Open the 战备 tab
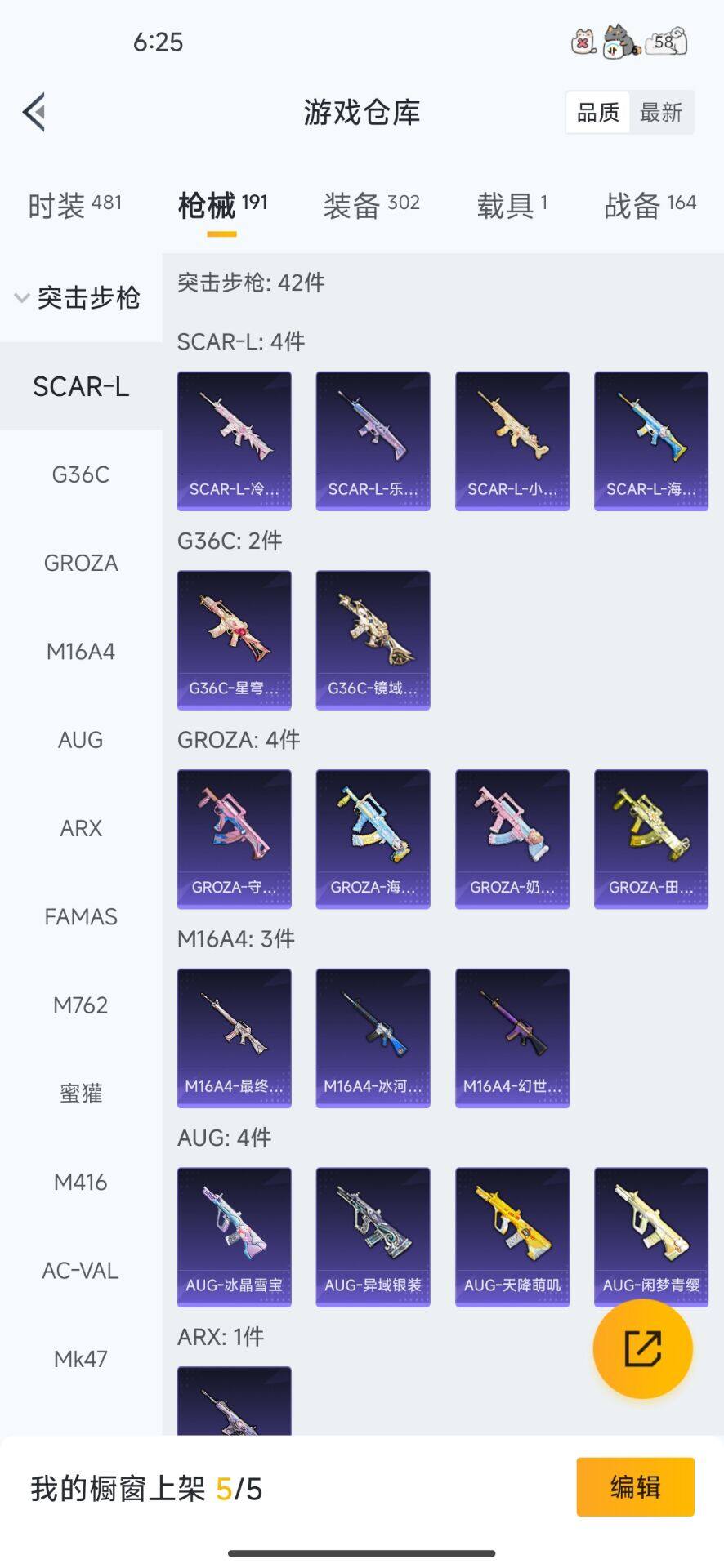 [650, 205]
